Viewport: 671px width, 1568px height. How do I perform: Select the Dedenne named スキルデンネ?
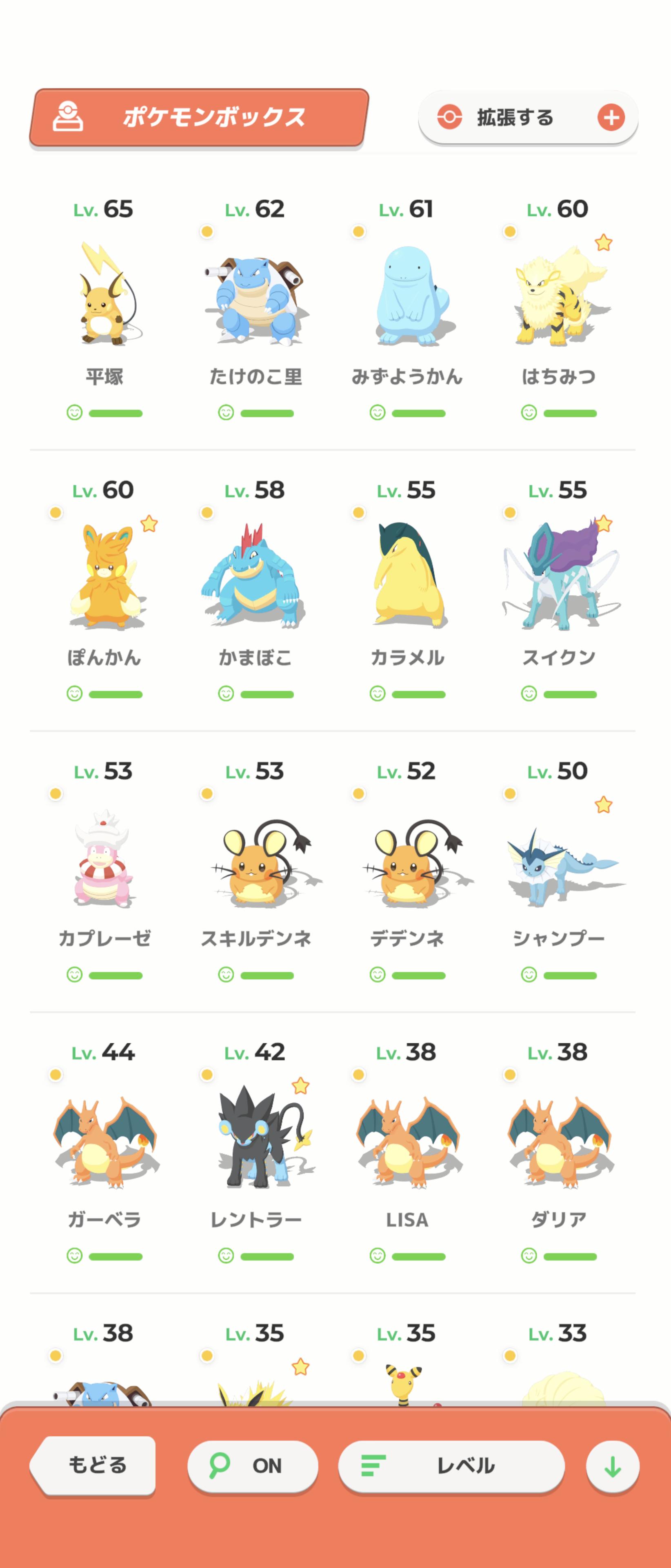[x=256, y=864]
